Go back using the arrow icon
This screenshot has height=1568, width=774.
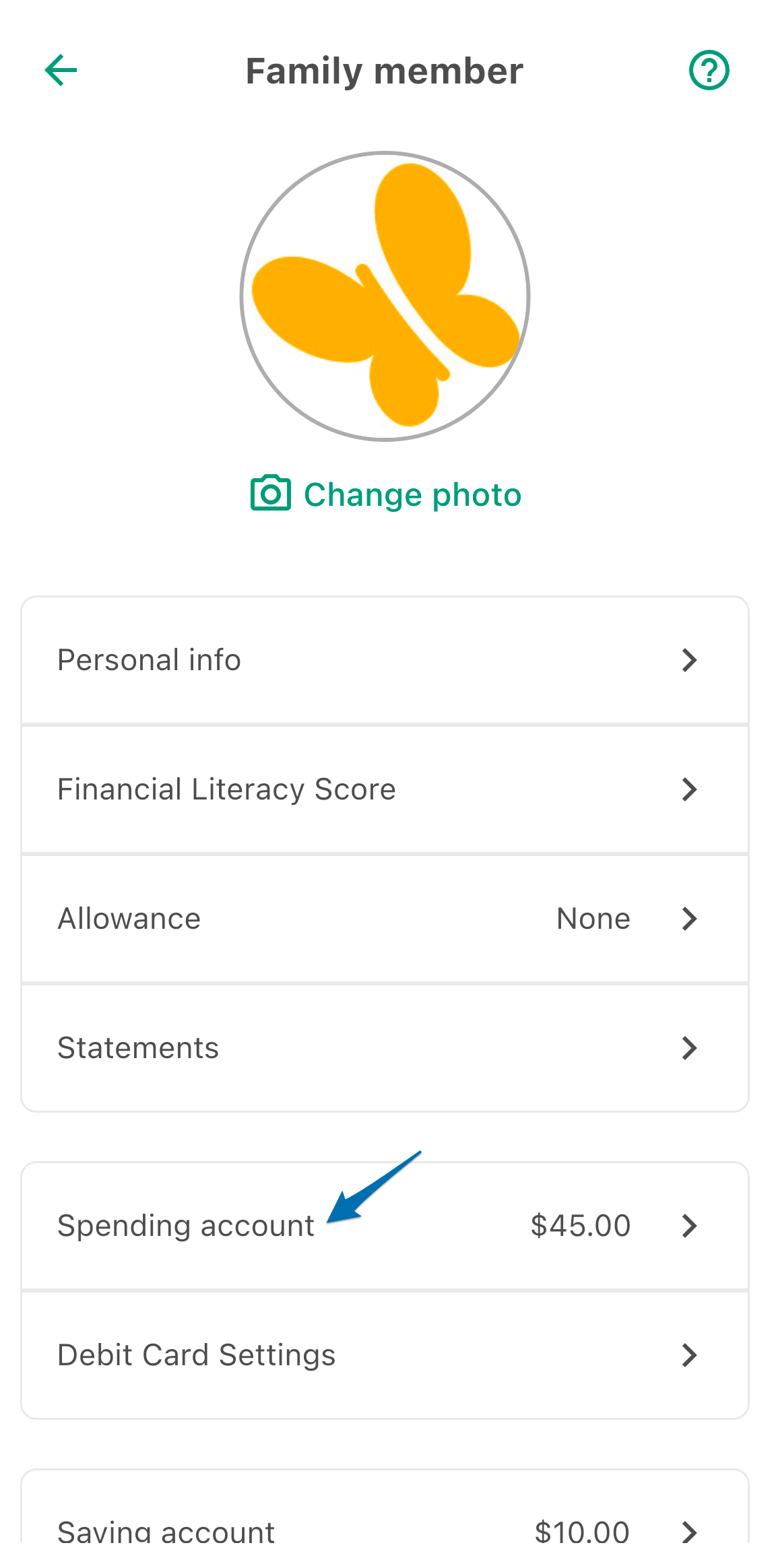tap(61, 70)
